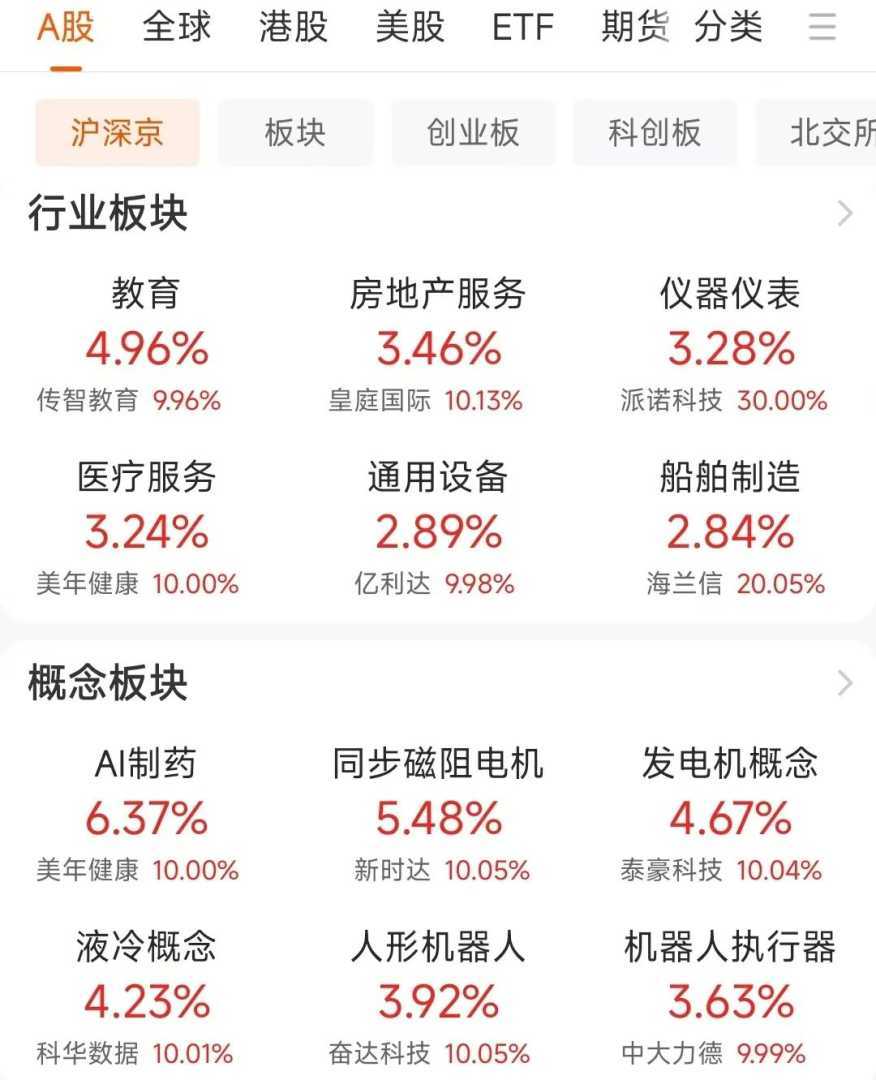Screen dimensions: 876x1080
Task: Open the tab list menu icon
Action: (x=822, y=27)
